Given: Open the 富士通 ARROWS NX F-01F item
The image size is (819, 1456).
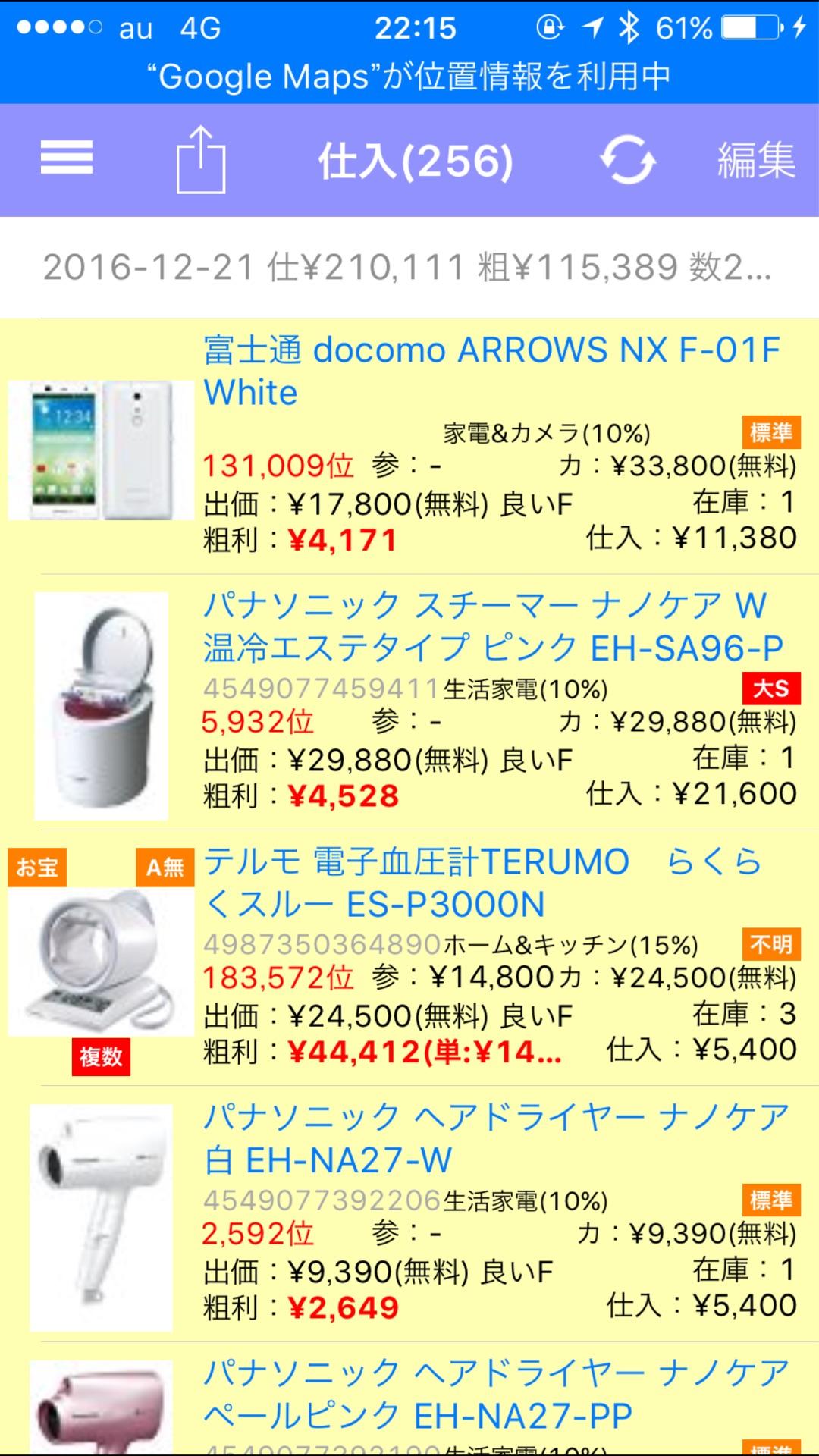Looking at the screenshot, I should (x=491, y=372).
